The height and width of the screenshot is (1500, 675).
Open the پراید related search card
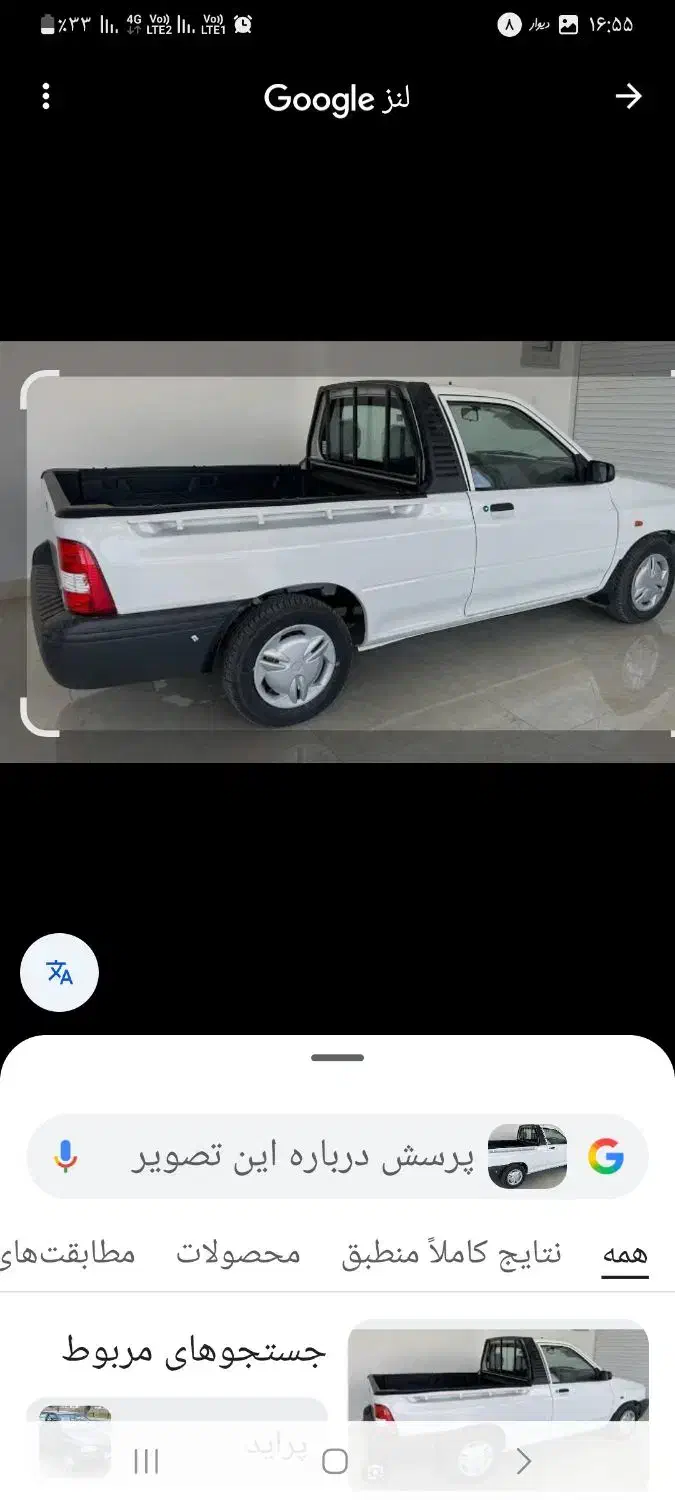tap(176, 1440)
